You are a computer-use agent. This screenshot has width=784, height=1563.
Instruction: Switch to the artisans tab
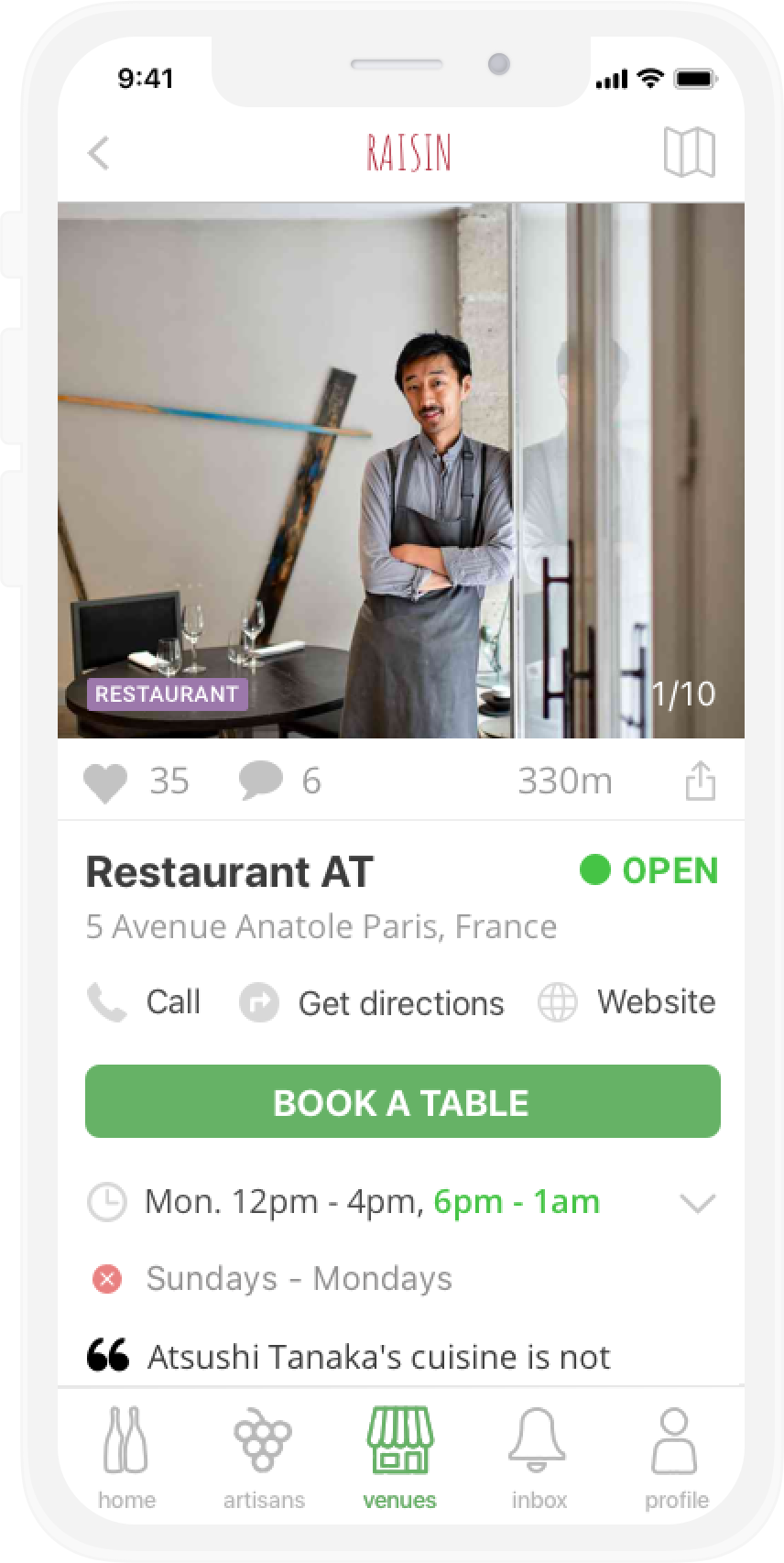(x=264, y=1459)
